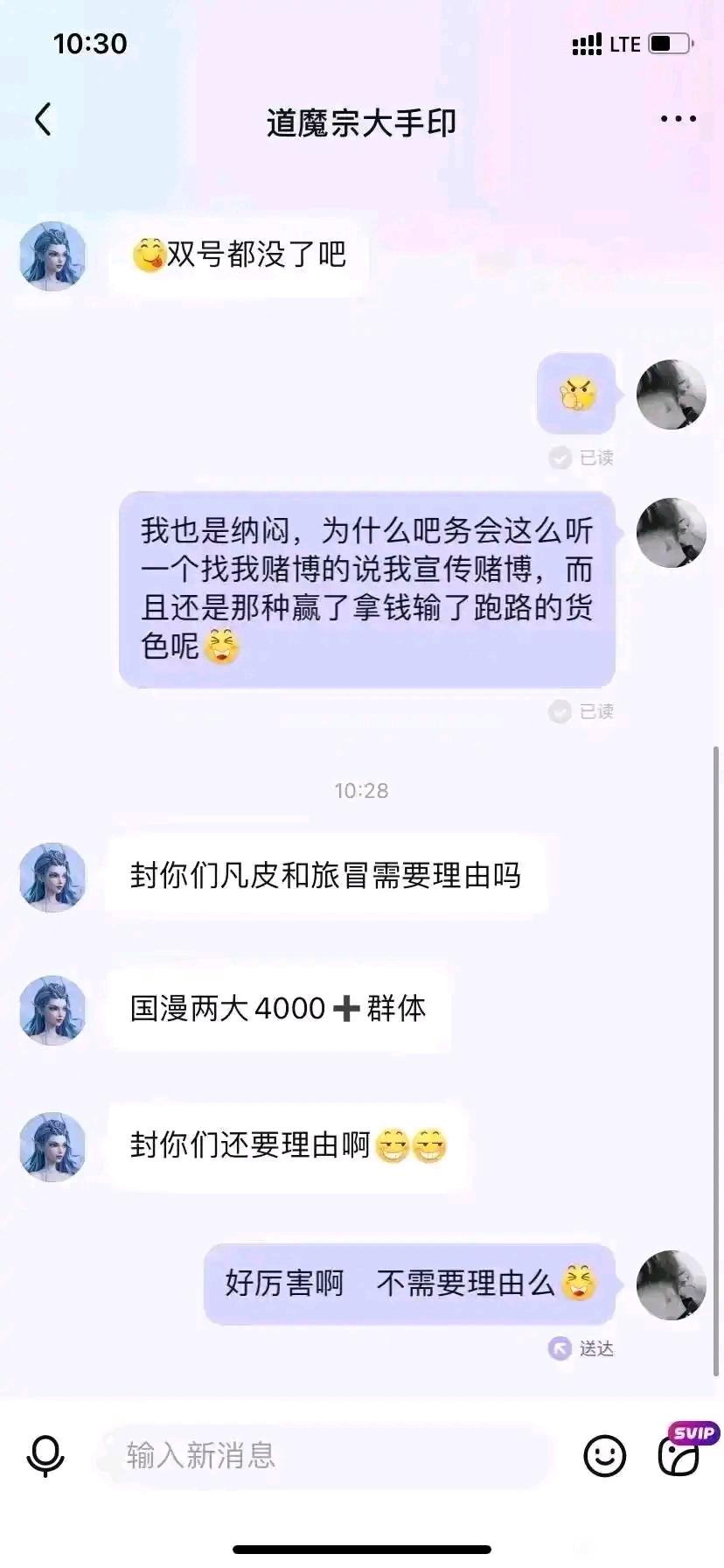Open the SVIP sticker panel icon
The width and height of the screenshot is (724, 1568).
(x=680, y=1455)
